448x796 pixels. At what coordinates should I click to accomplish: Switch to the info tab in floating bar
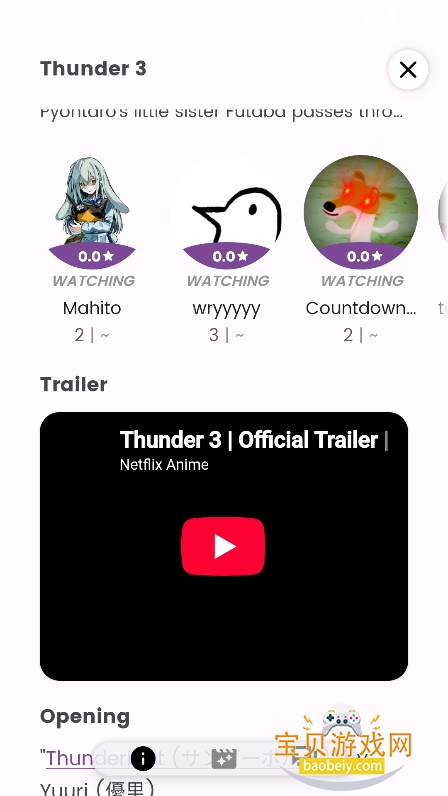[x=143, y=759]
